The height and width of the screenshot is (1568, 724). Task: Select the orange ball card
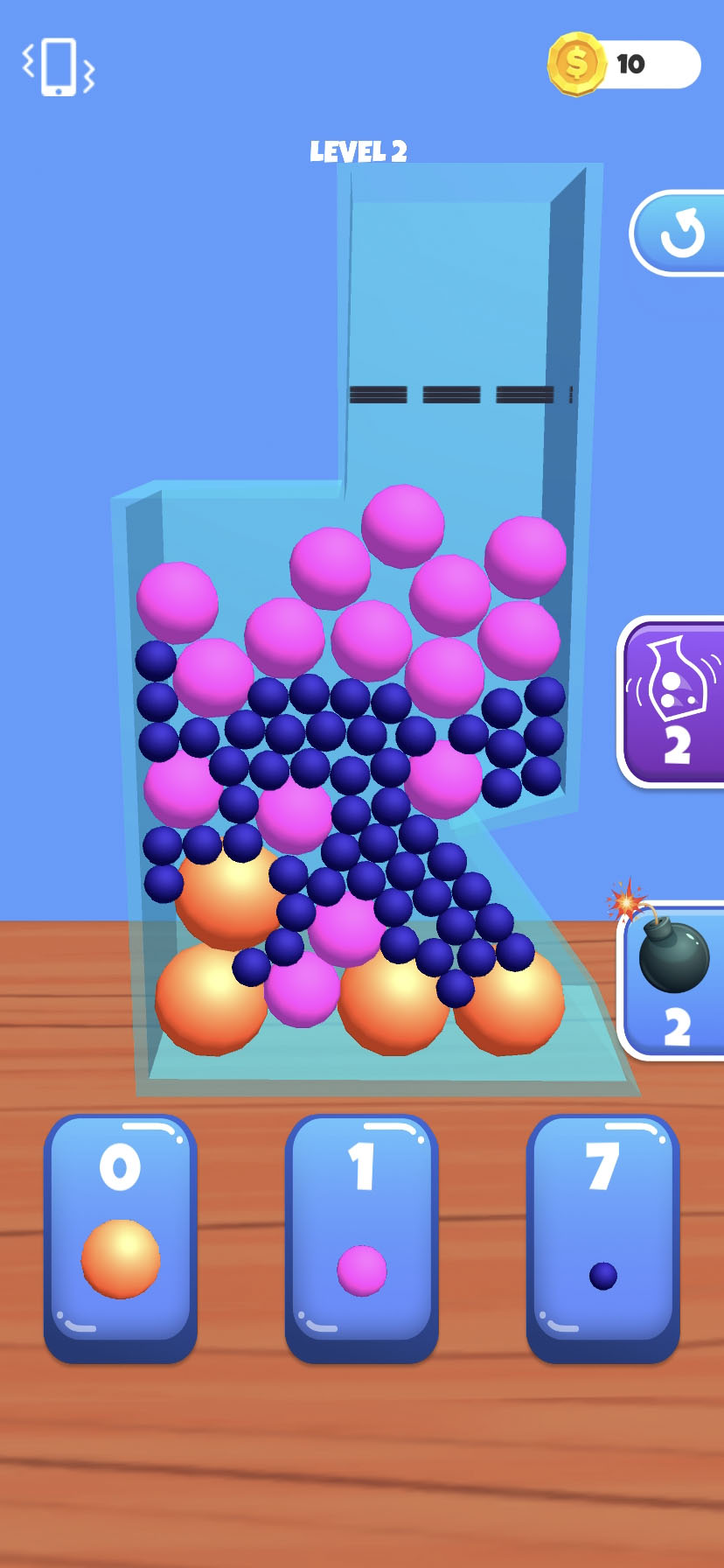point(121,1236)
